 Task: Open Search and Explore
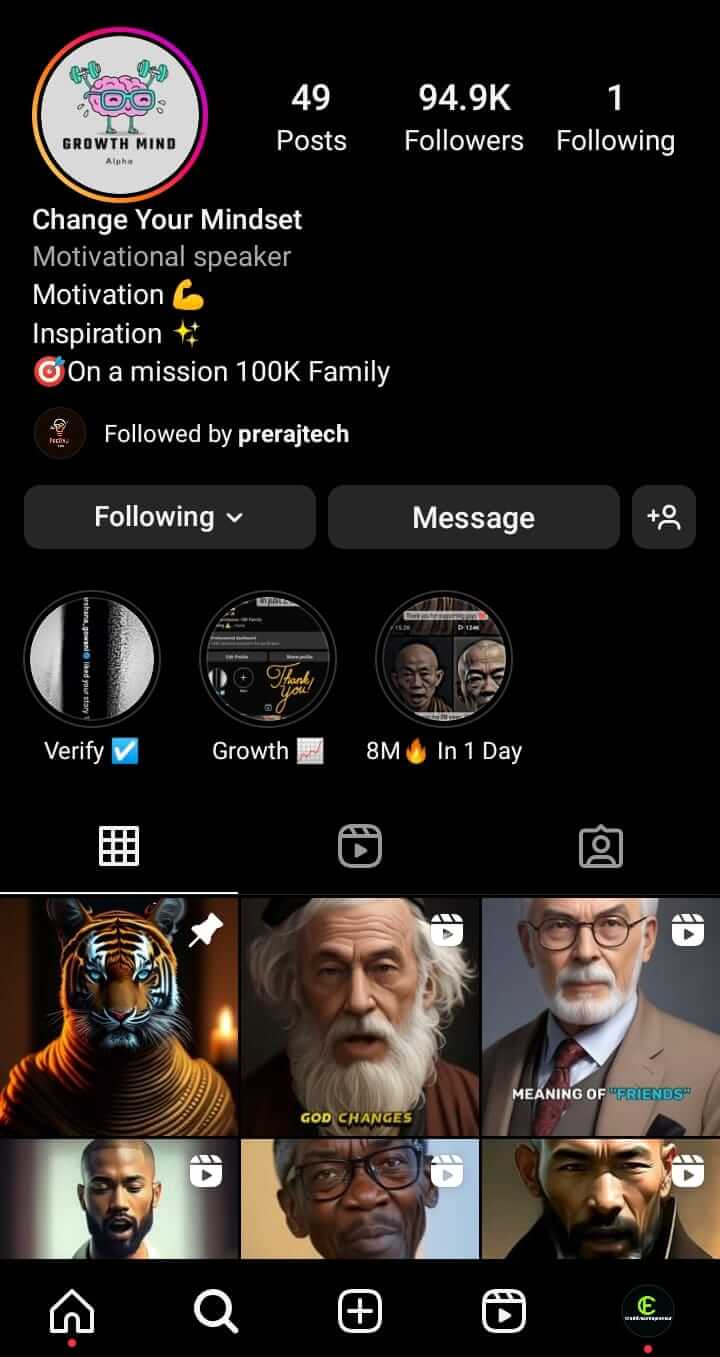[x=216, y=1310]
